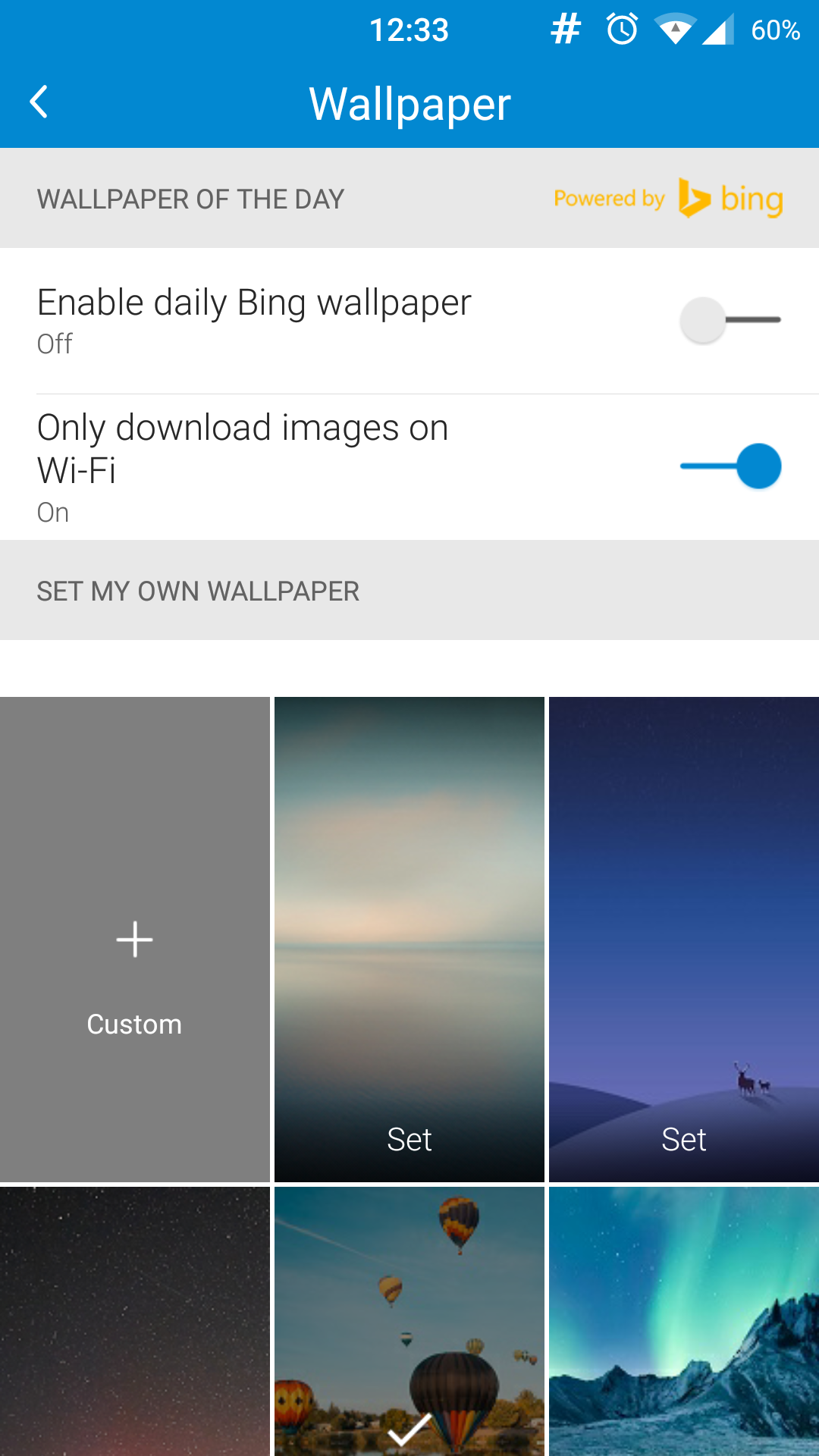The width and height of the screenshot is (819, 1456).
Task: Open the Custom wallpaper tile
Action: (135, 939)
